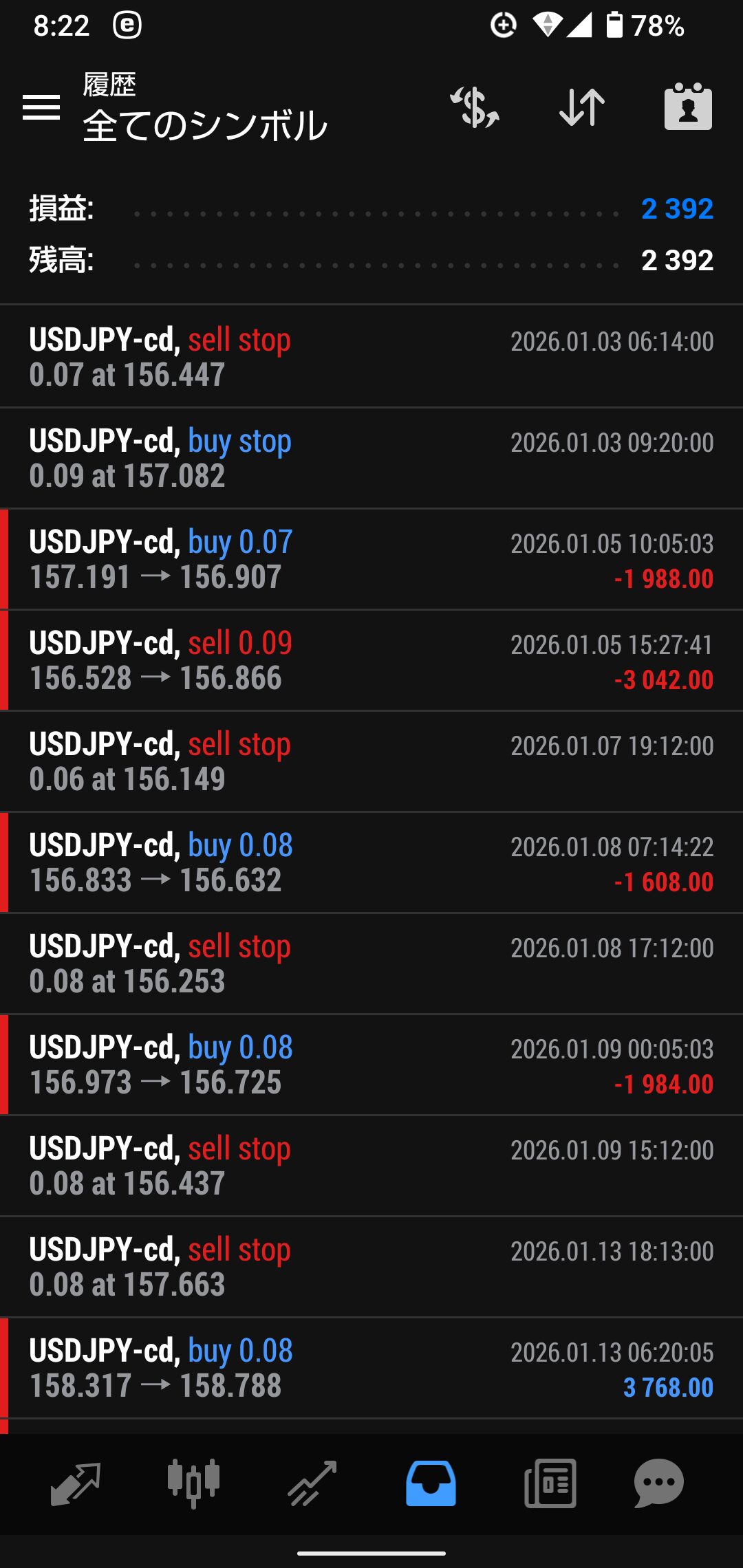Screen dimensions: 743x1568
Task: Expand the buy 0.08 trade losing 1 984.00
Action: (x=371, y=1065)
